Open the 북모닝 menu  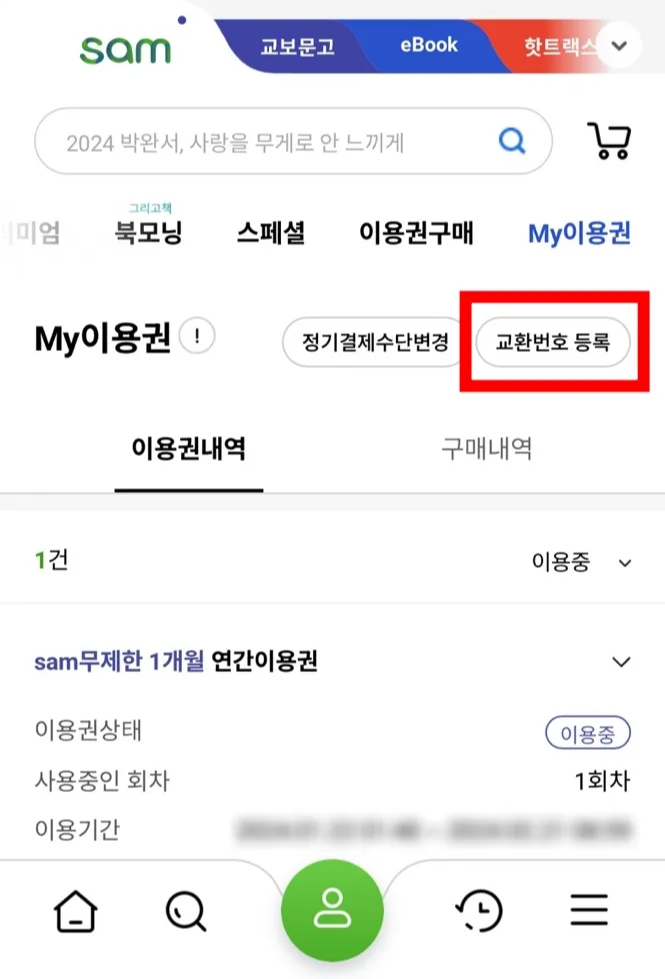point(148,233)
